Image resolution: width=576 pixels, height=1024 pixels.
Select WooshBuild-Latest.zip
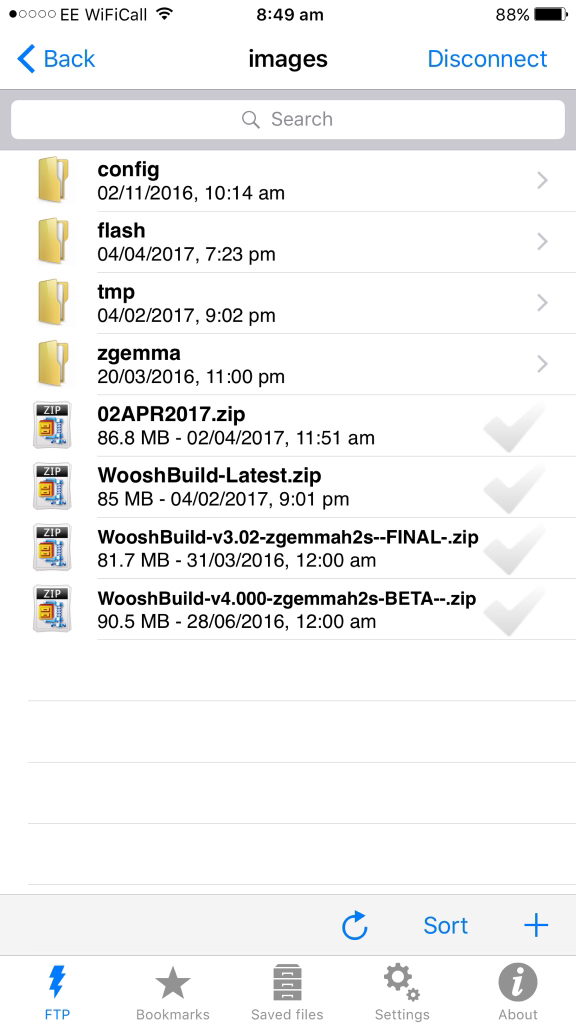[288, 487]
